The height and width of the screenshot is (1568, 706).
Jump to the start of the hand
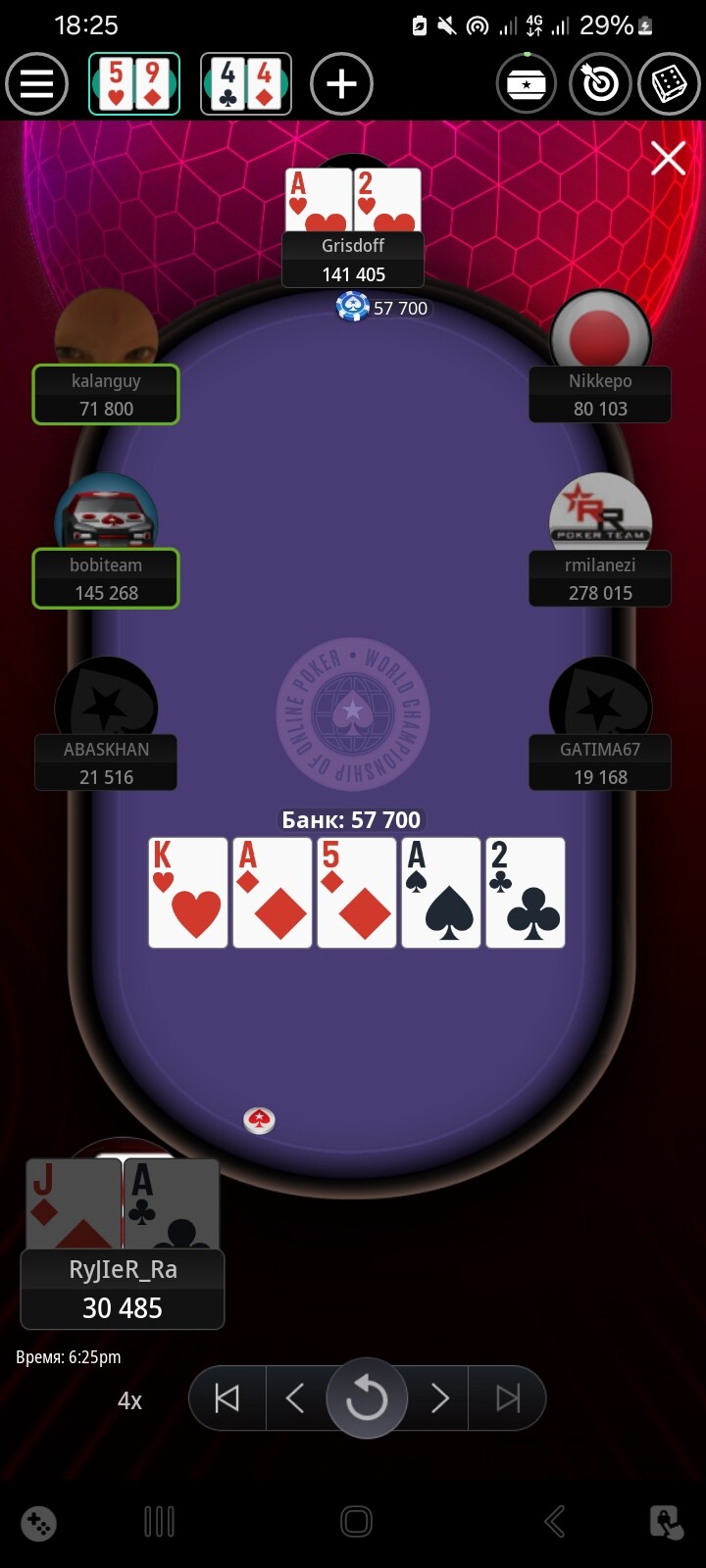point(227,1397)
